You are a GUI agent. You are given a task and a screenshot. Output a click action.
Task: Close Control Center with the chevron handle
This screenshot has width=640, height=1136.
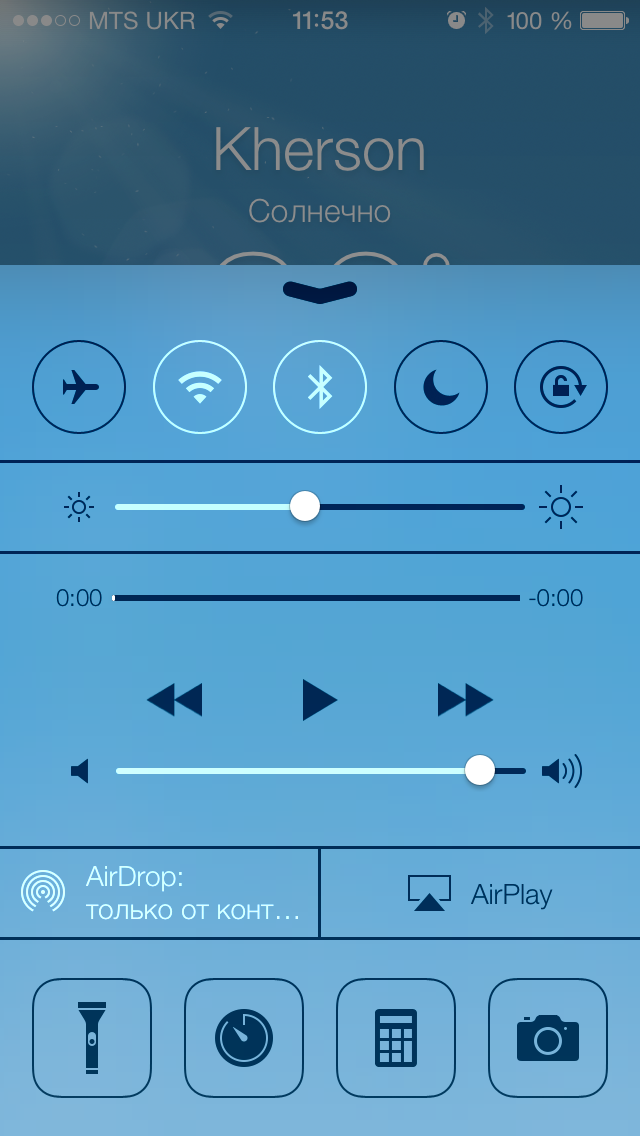320,291
